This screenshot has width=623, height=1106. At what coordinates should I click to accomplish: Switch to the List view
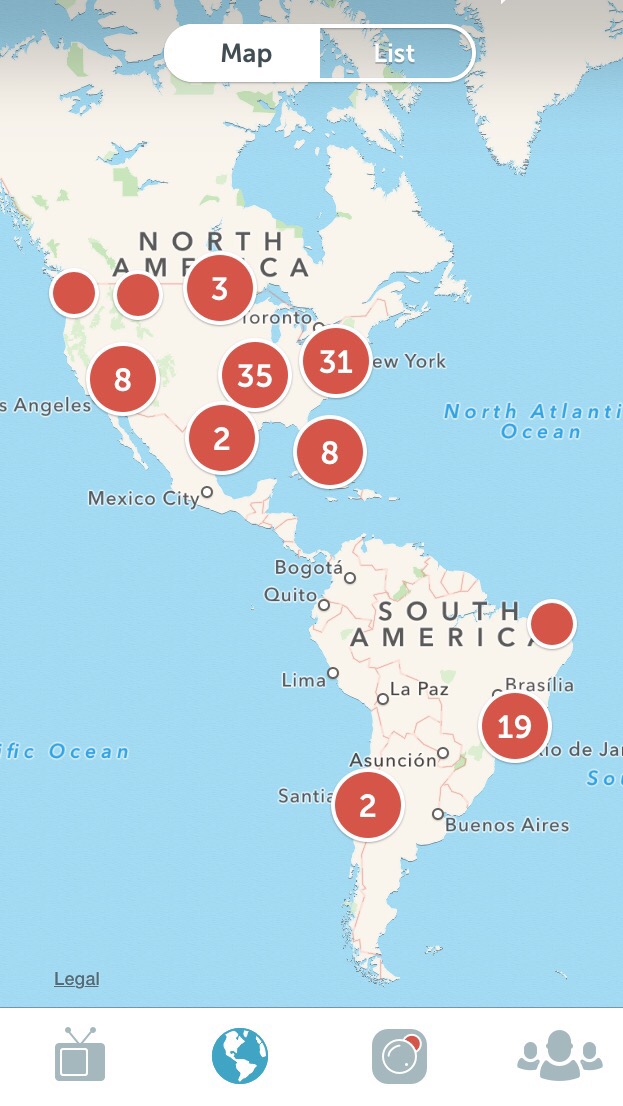[x=395, y=54]
